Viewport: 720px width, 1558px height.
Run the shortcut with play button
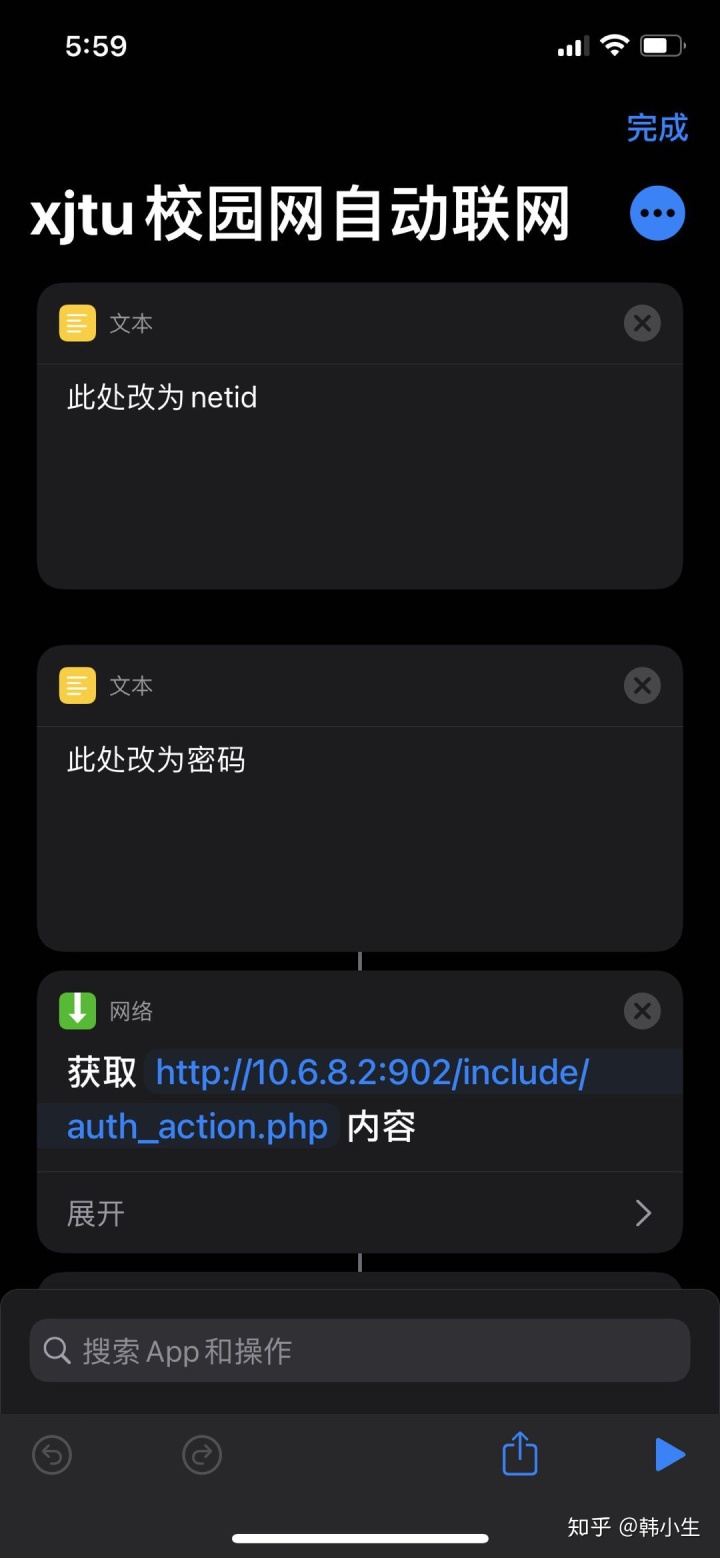pos(669,1455)
